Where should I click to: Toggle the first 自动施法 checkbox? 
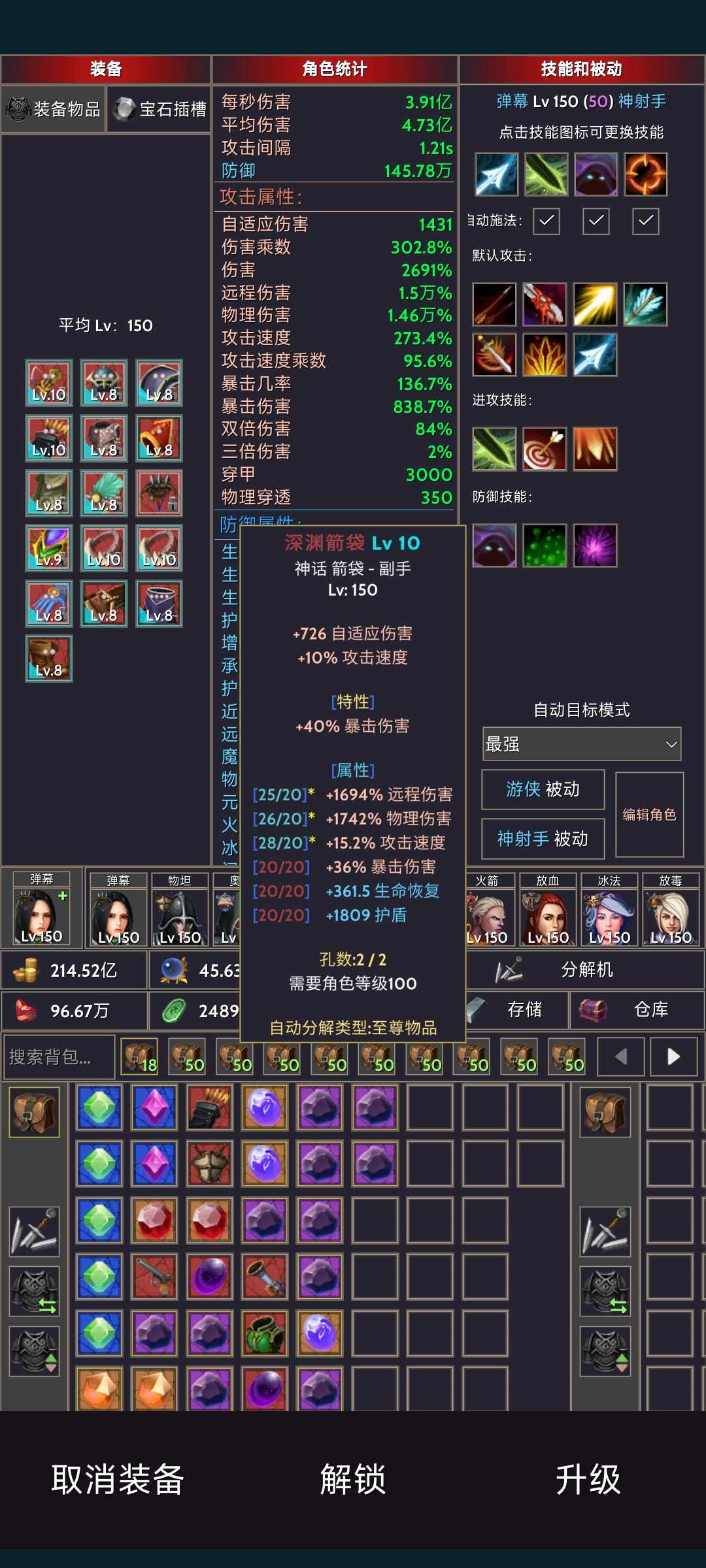[x=546, y=221]
